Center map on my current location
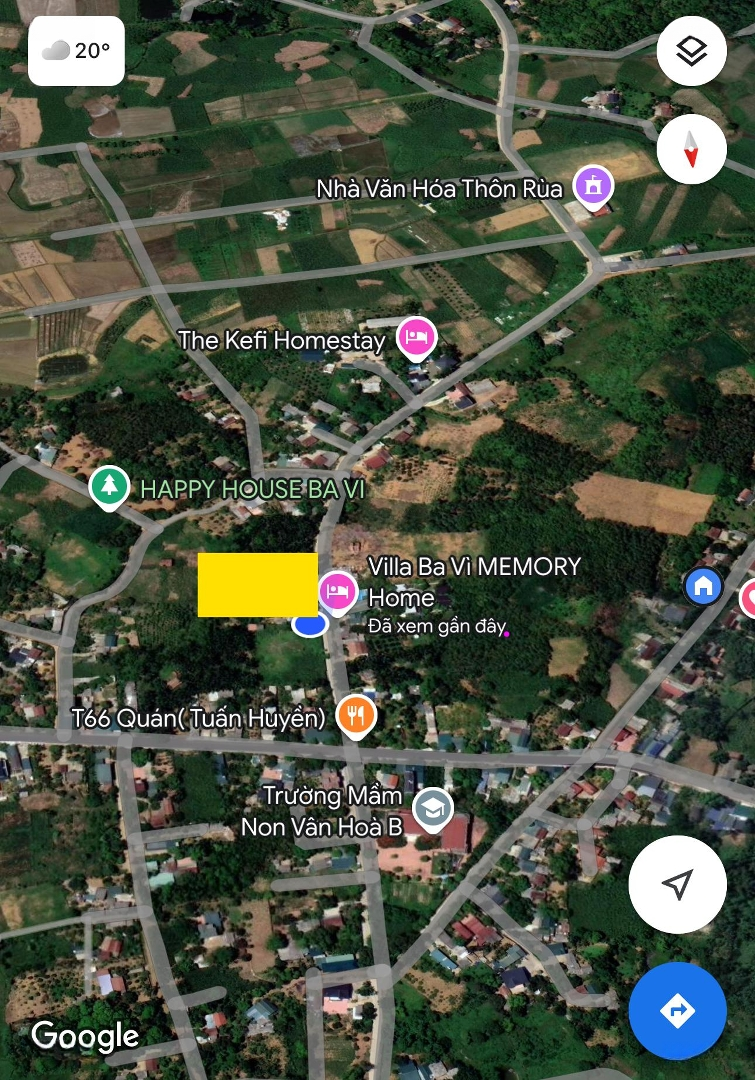The height and width of the screenshot is (1080, 755). click(x=677, y=884)
